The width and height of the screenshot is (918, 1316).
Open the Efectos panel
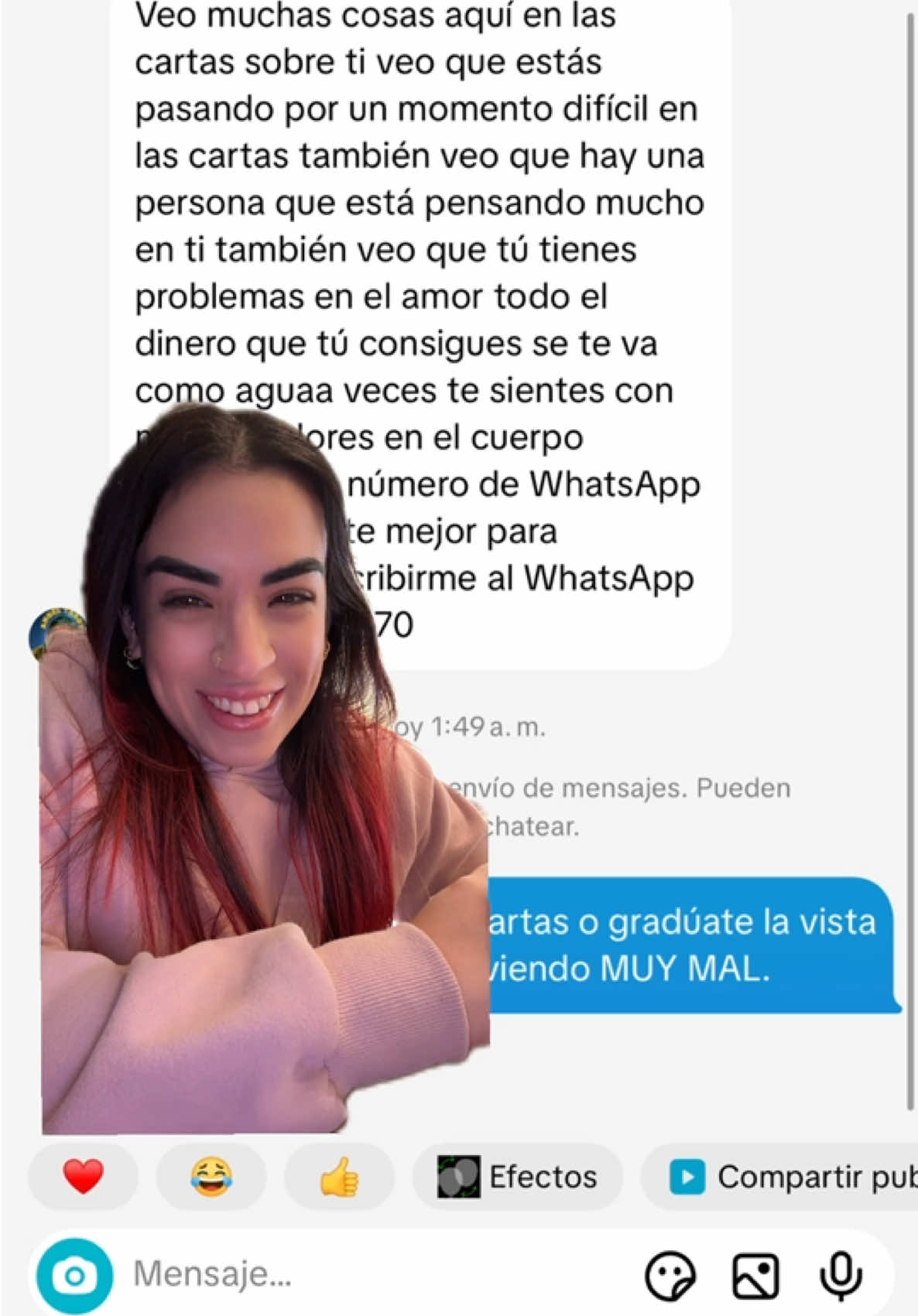coord(517,1177)
